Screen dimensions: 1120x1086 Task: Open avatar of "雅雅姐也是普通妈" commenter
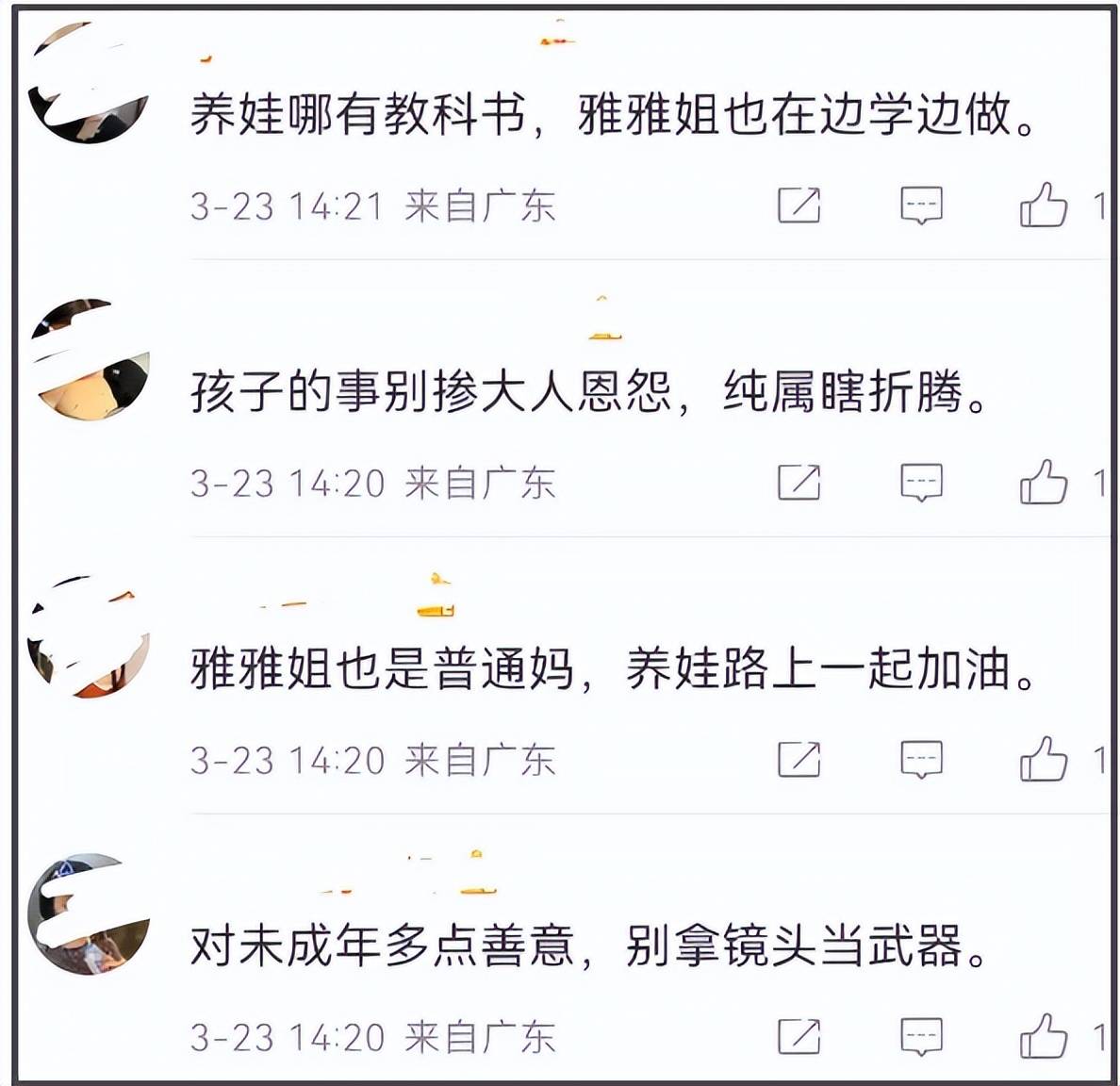tap(90, 638)
